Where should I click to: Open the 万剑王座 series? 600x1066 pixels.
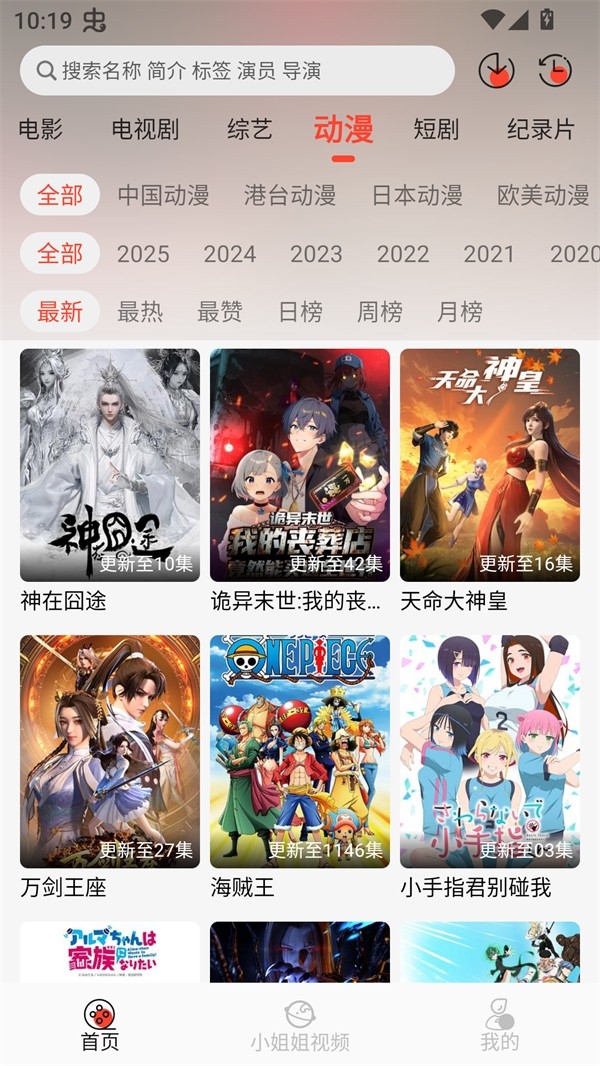110,752
